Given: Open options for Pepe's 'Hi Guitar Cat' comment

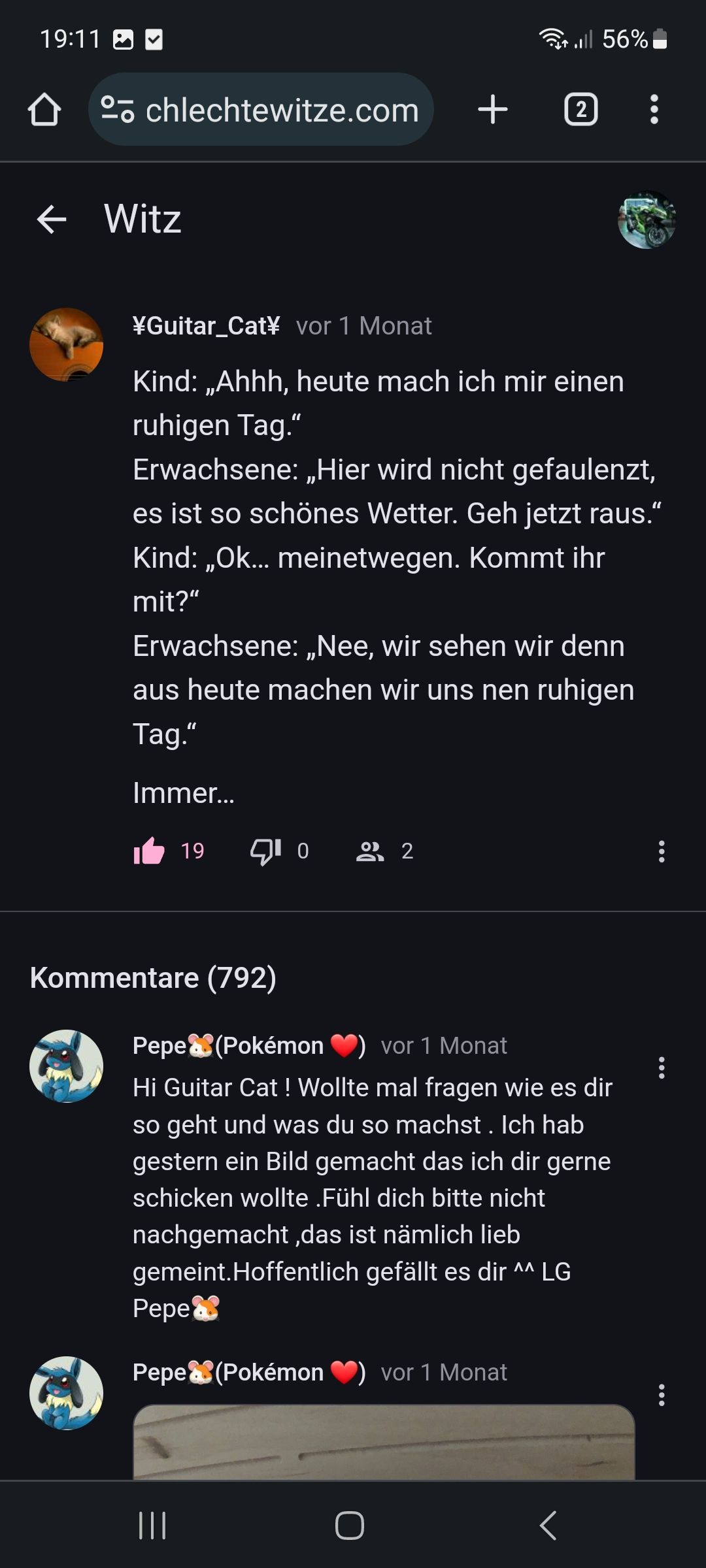Looking at the screenshot, I should [x=662, y=1068].
